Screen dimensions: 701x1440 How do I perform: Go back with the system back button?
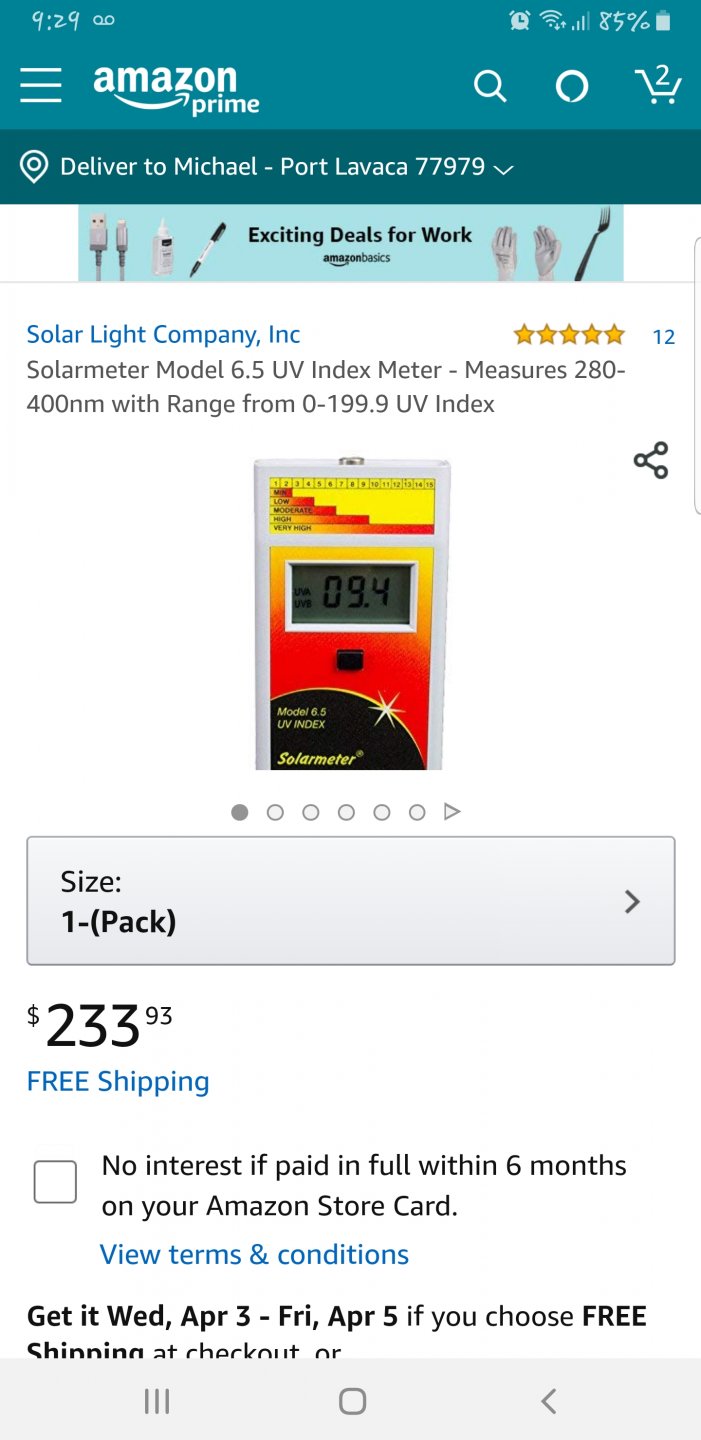tap(548, 1401)
